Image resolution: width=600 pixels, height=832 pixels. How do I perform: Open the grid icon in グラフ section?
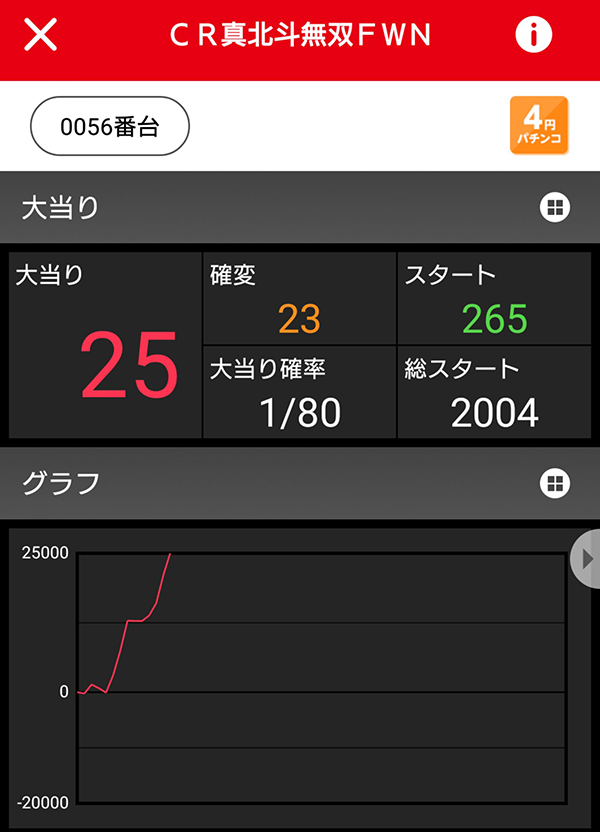click(x=554, y=484)
